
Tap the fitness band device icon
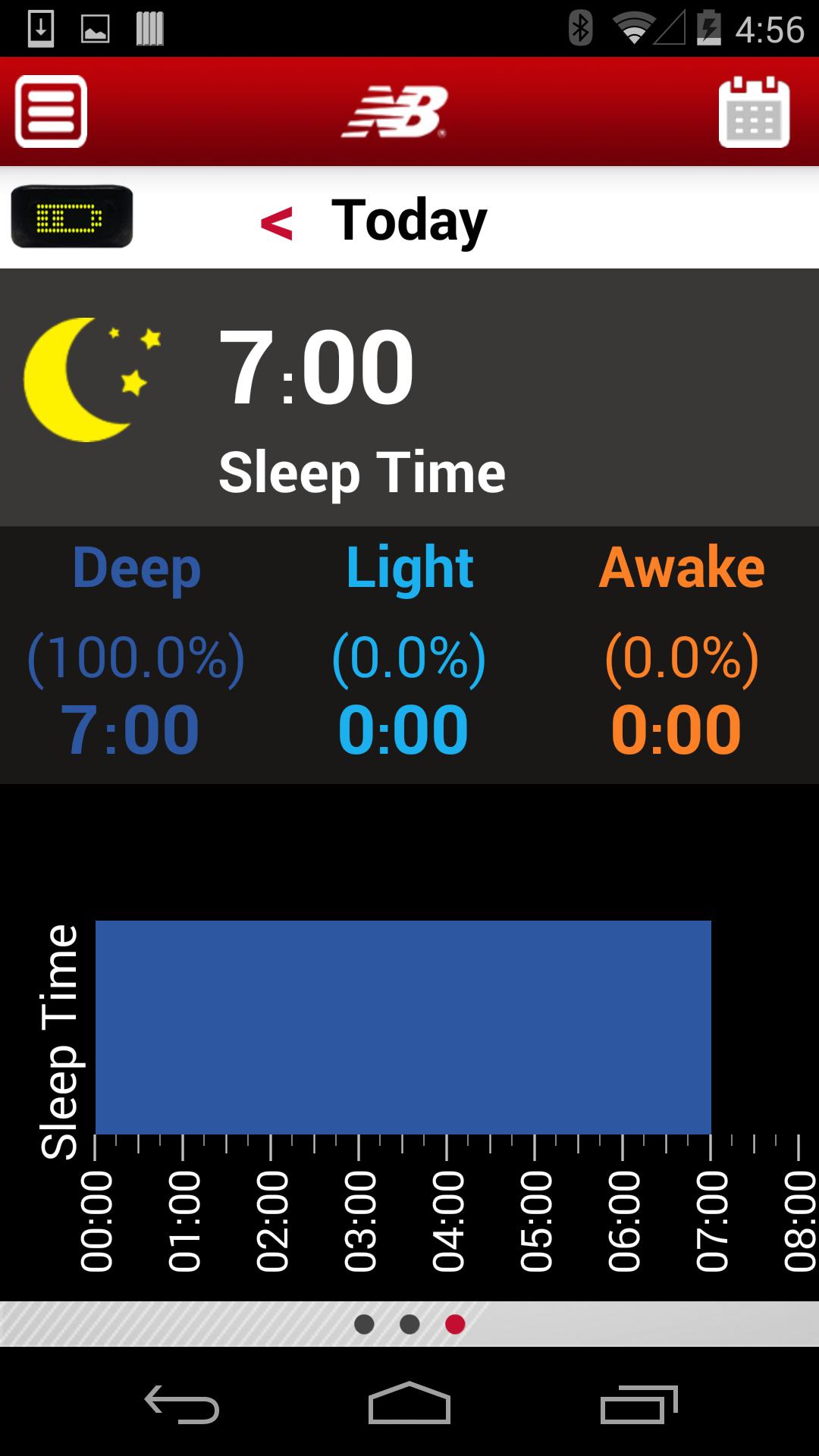coord(72,217)
